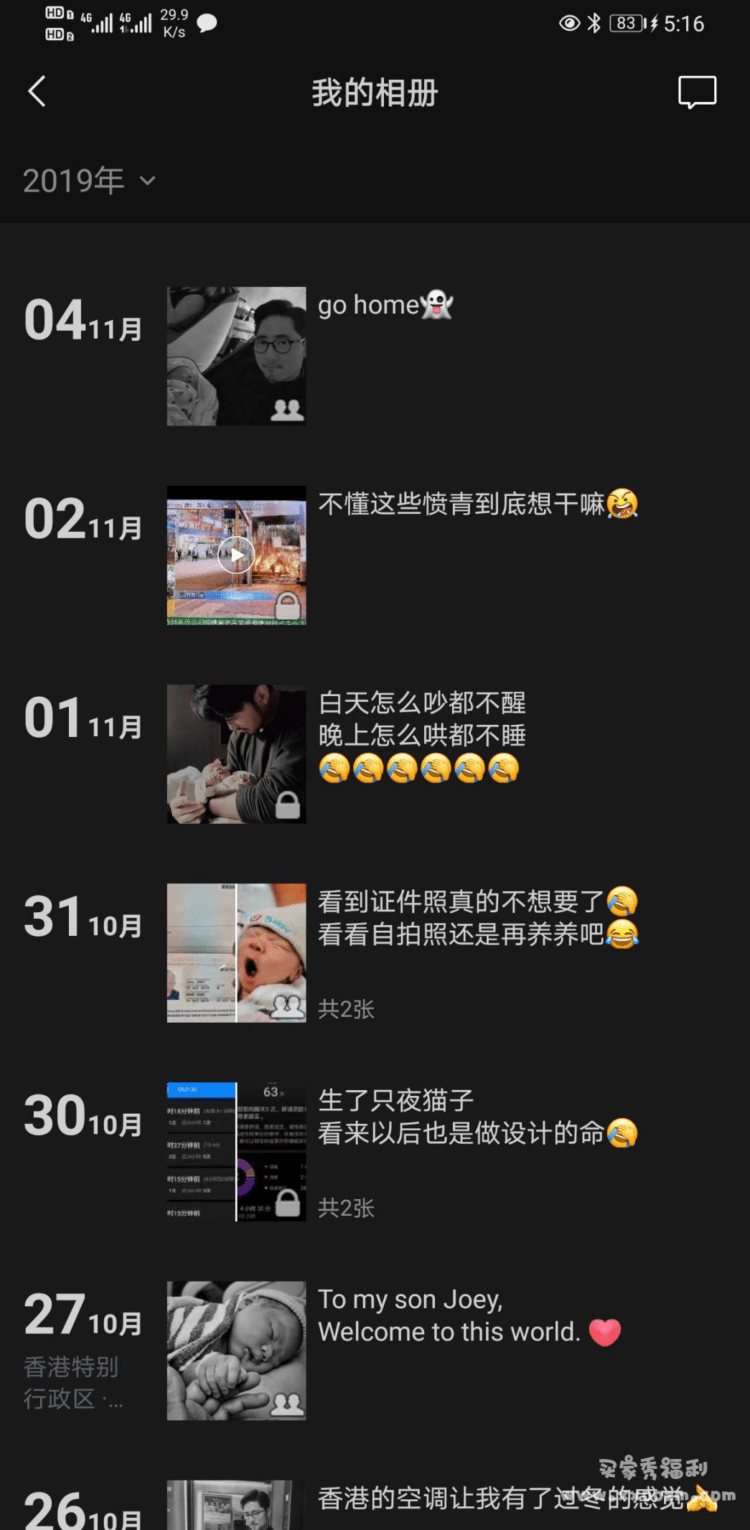Open the 'To my son Joey' photo
Image resolution: width=750 pixels, height=1530 pixels.
tap(236, 1350)
